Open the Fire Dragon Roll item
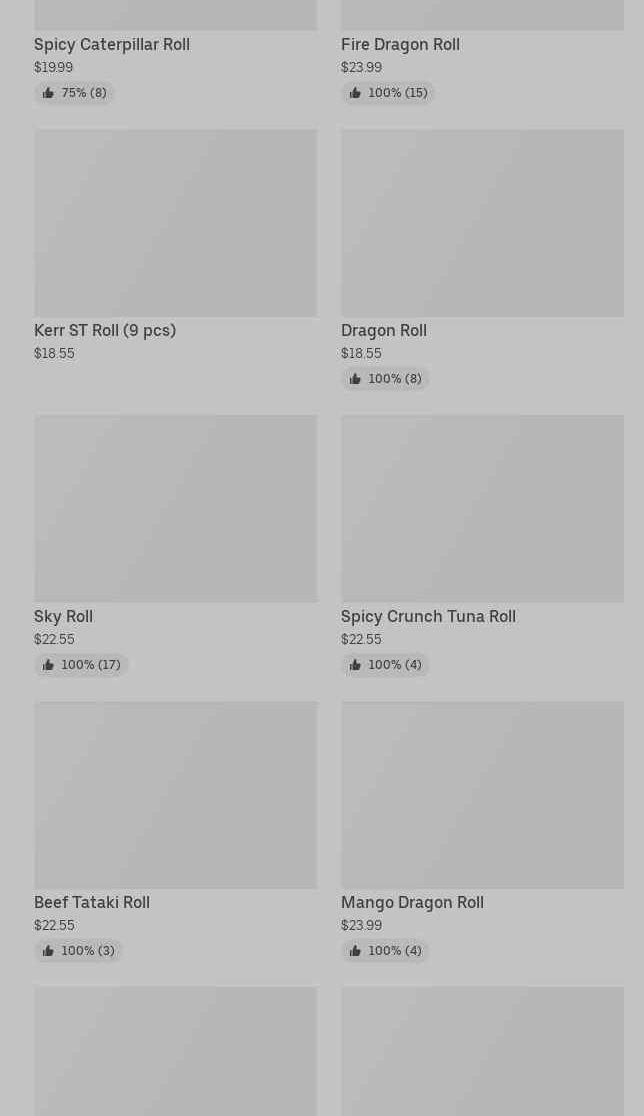This screenshot has width=644, height=1116. [x=400, y=44]
